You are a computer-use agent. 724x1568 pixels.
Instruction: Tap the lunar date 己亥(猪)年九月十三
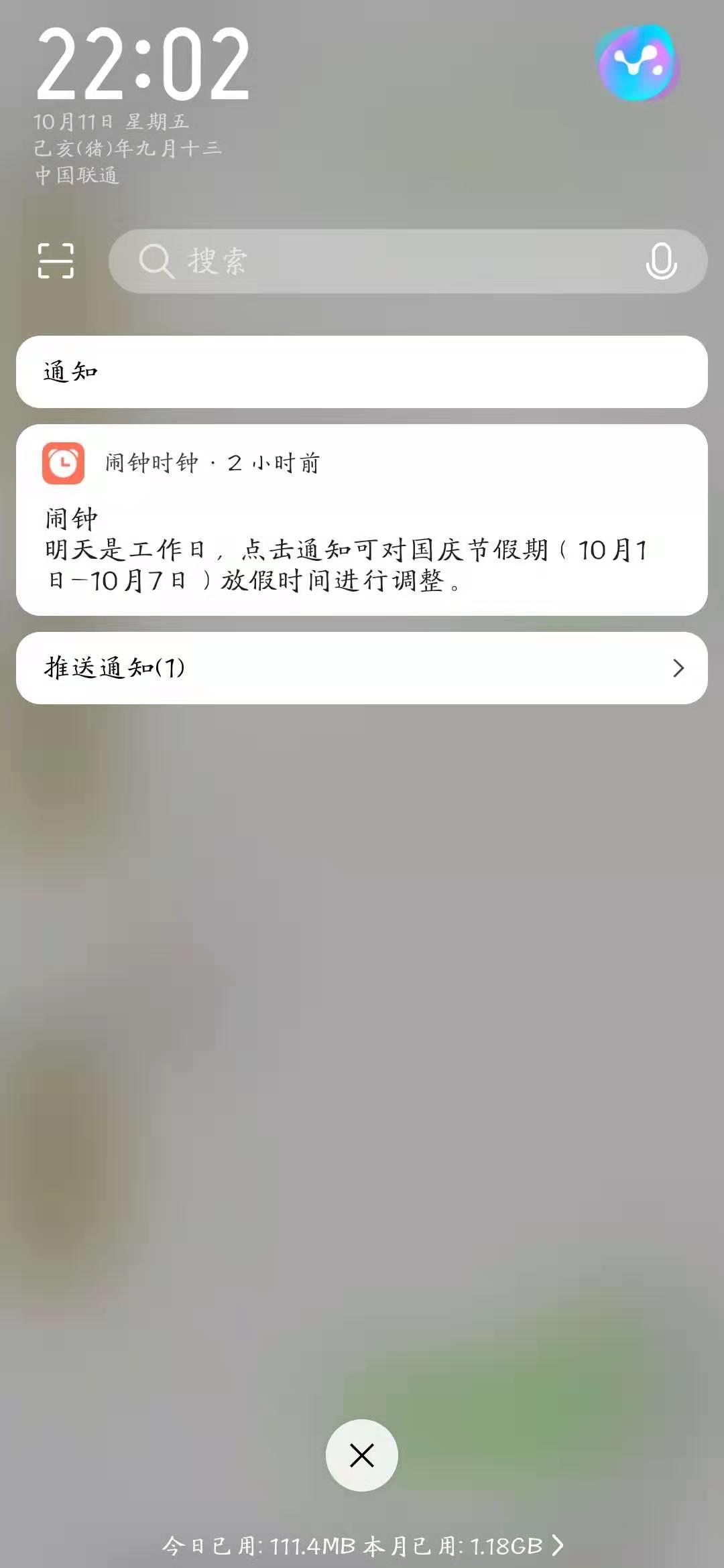(x=127, y=149)
